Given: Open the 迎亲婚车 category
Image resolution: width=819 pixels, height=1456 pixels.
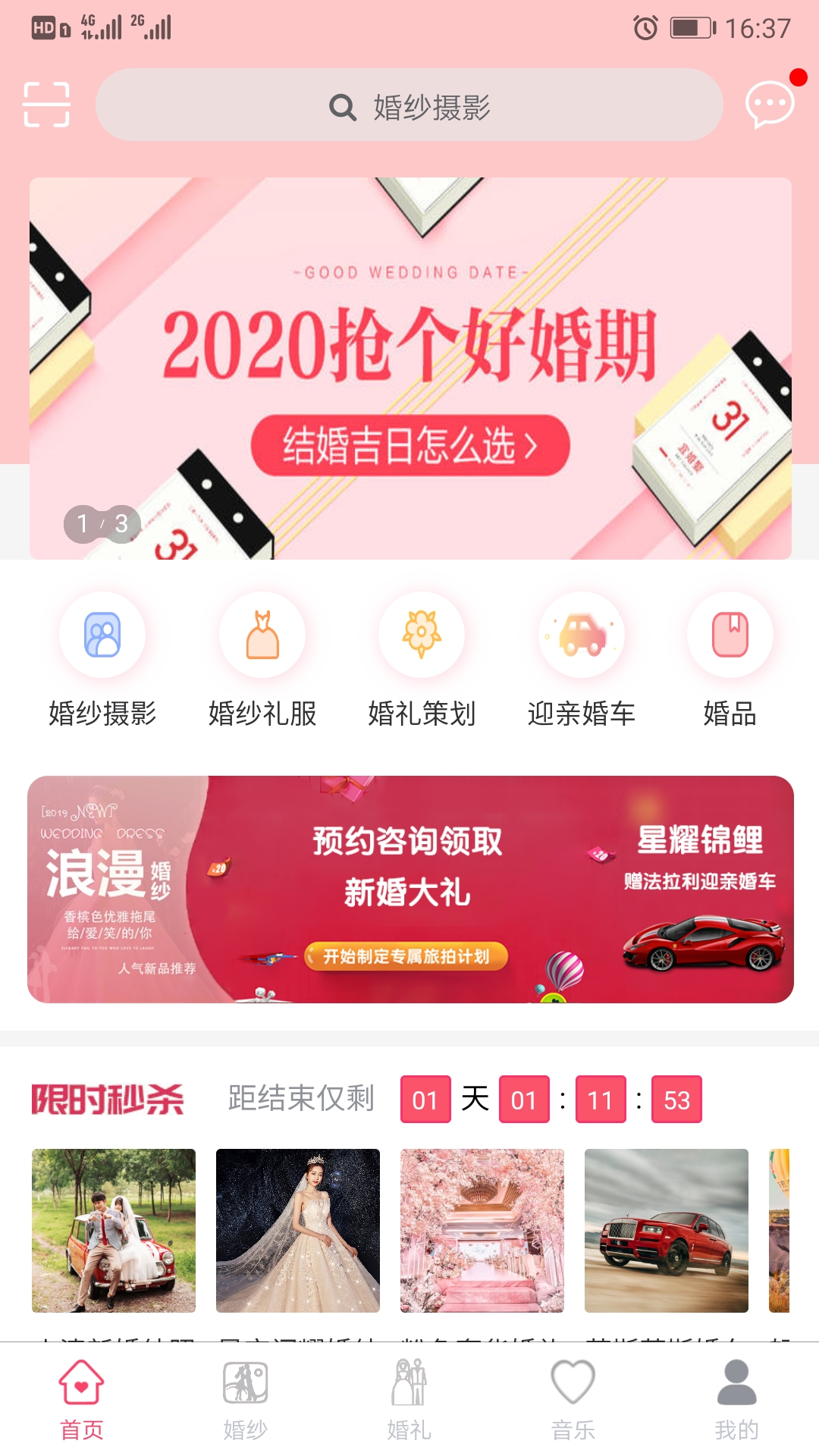Looking at the screenshot, I should pyautogui.click(x=582, y=660).
